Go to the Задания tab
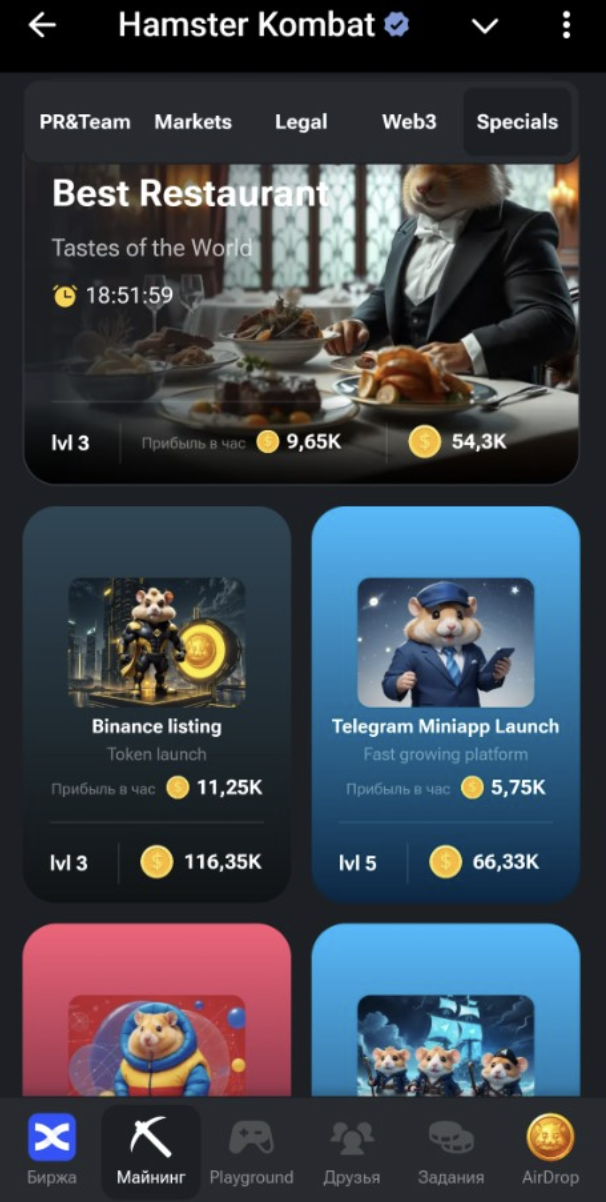The width and height of the screenshot is (606, 1202). click(x=451, y=1150)
